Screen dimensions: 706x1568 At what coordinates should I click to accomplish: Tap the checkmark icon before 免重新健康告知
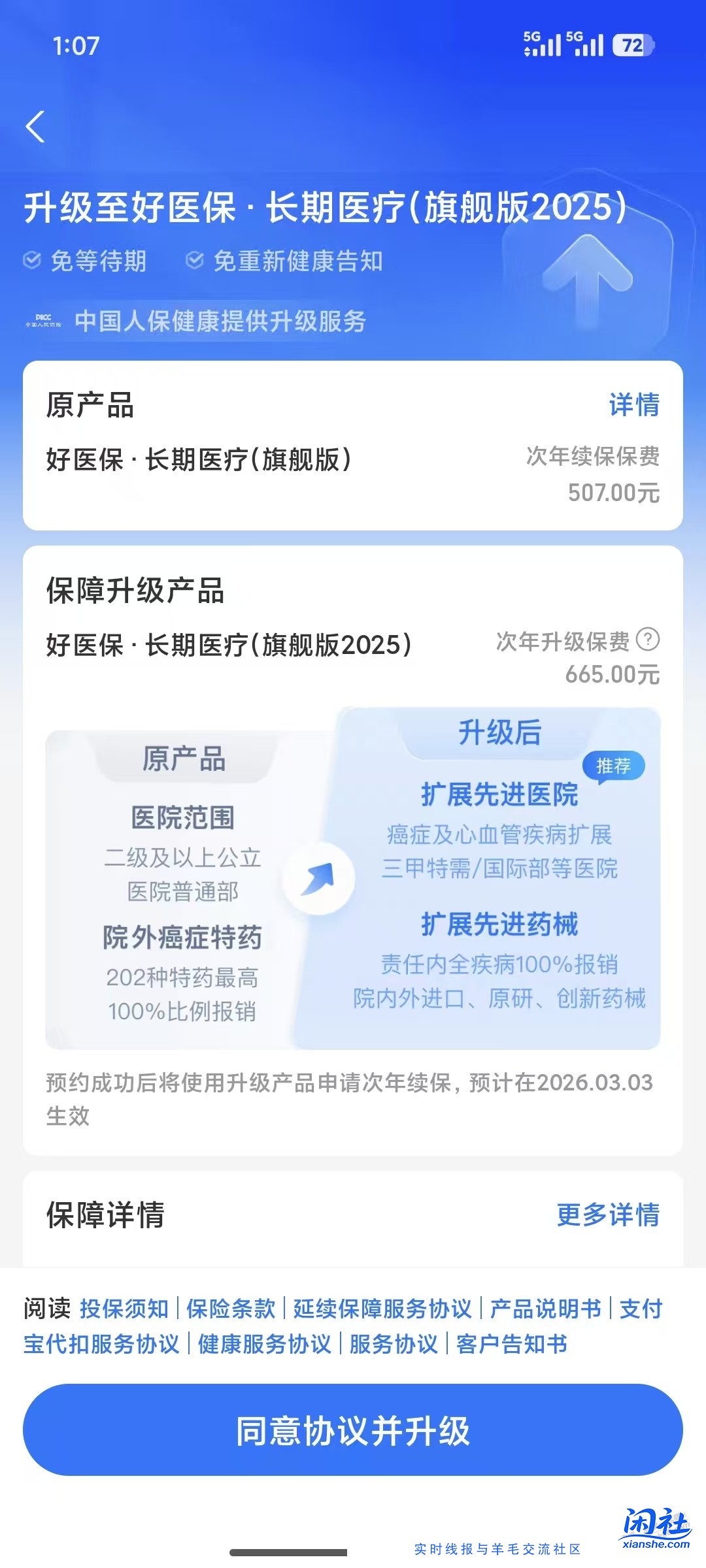pyautogui.click(x=194, y=260)
